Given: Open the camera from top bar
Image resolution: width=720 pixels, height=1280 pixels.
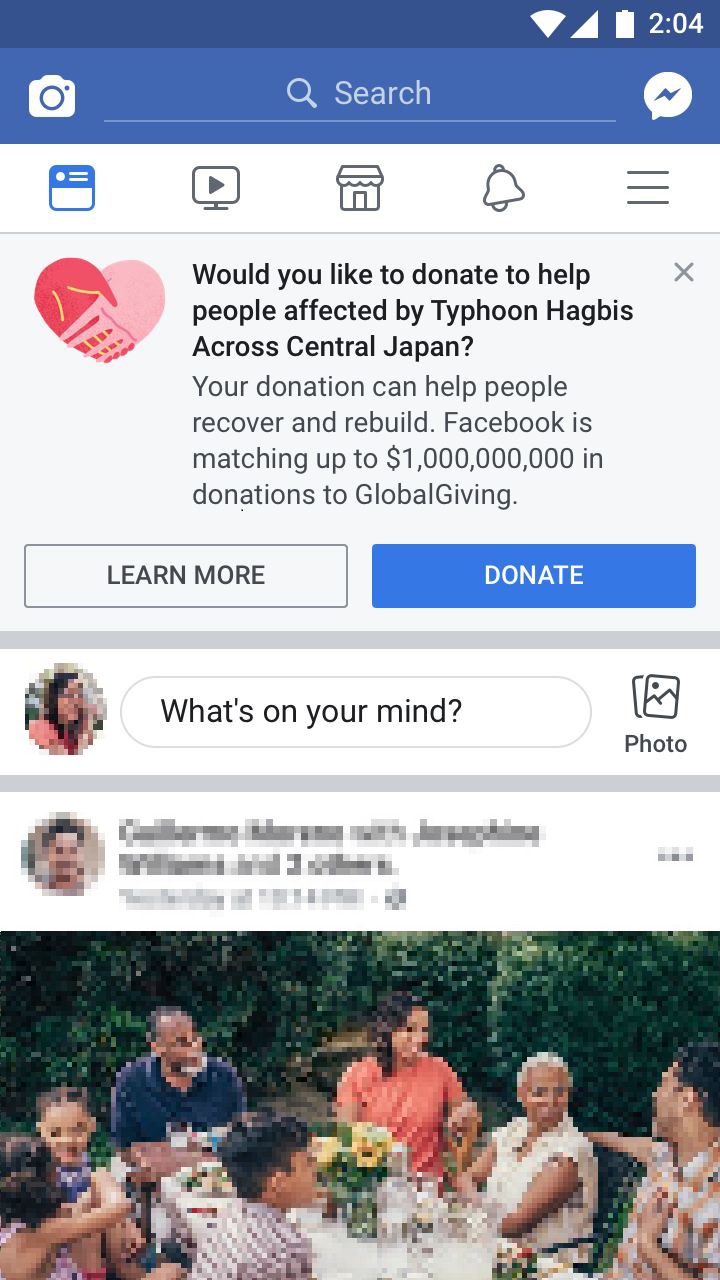Looking at the screenshot, I should (x=52, y=97).
